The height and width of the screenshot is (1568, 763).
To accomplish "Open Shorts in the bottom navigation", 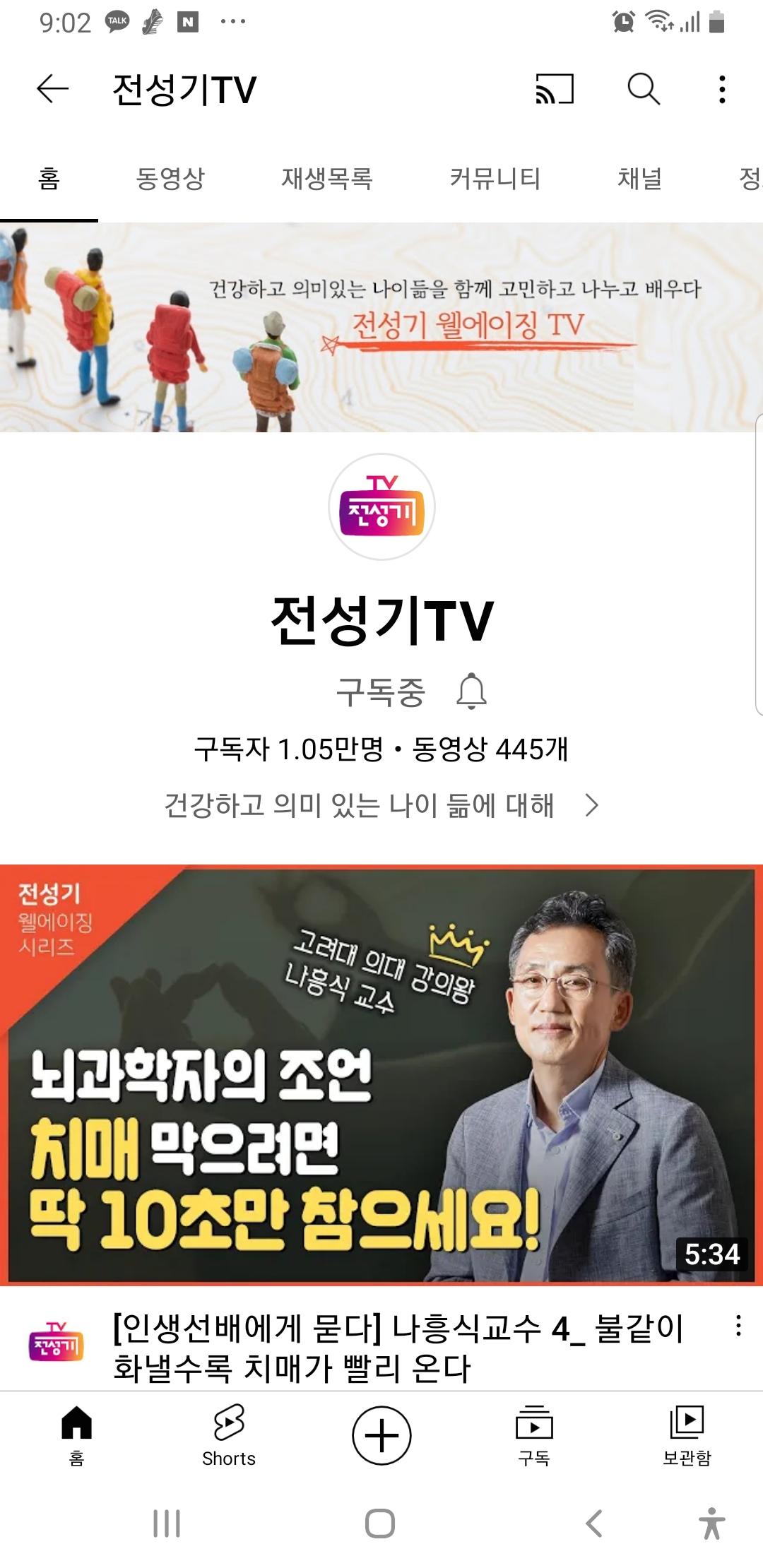I will coord(229,1435).
